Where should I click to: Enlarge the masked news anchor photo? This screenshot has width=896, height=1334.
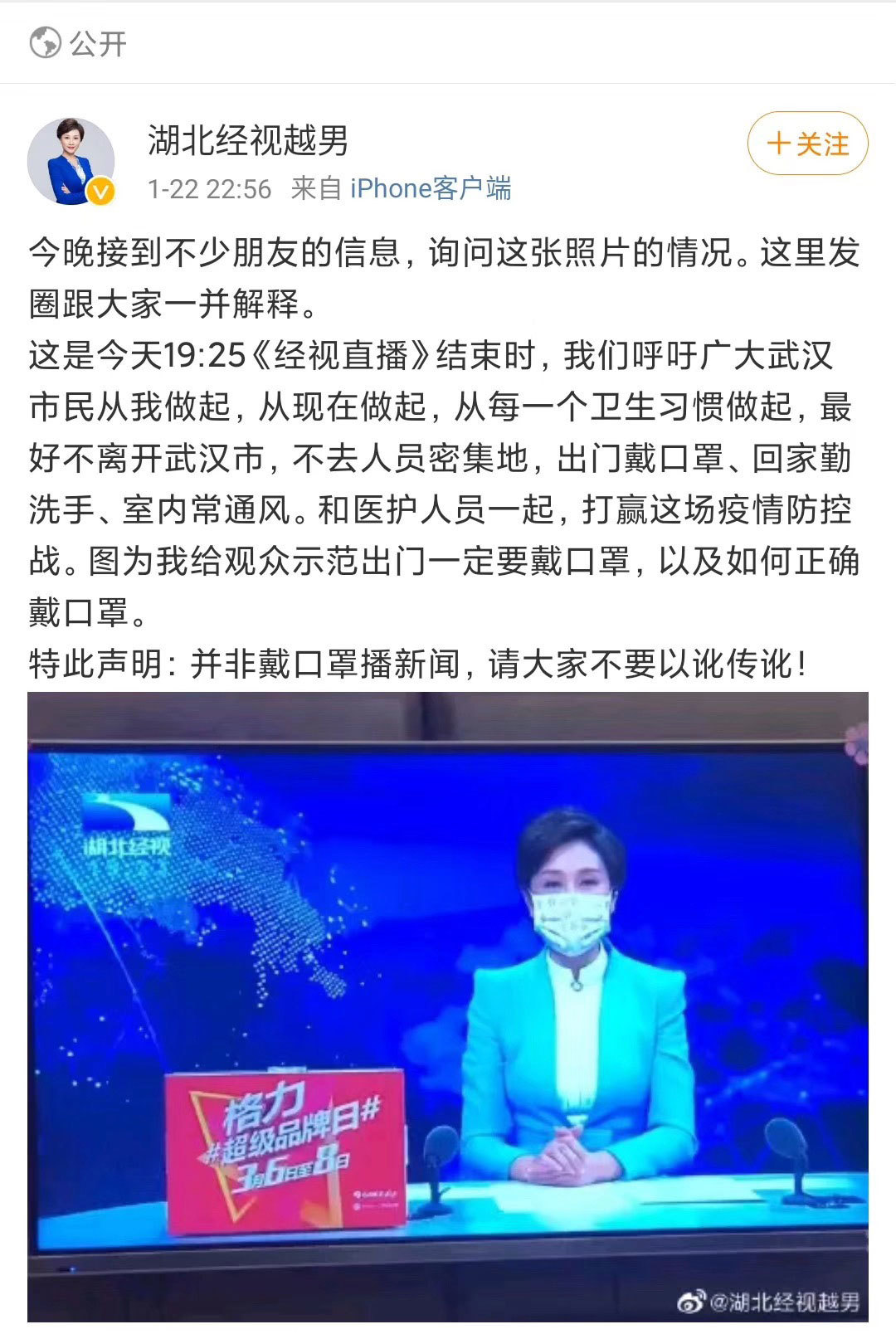[x=448, y=1005]
